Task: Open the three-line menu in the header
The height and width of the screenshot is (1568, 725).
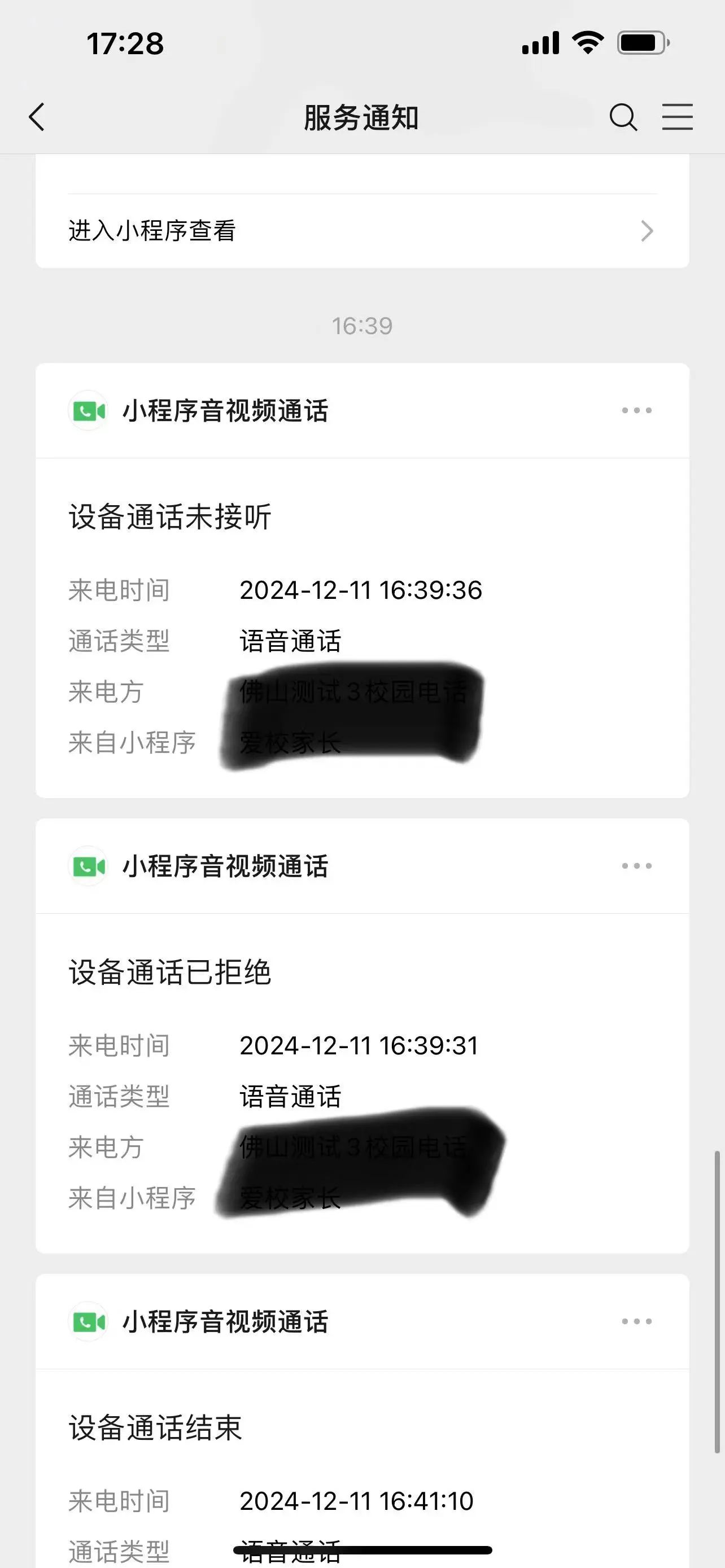Action: (678, 117)
